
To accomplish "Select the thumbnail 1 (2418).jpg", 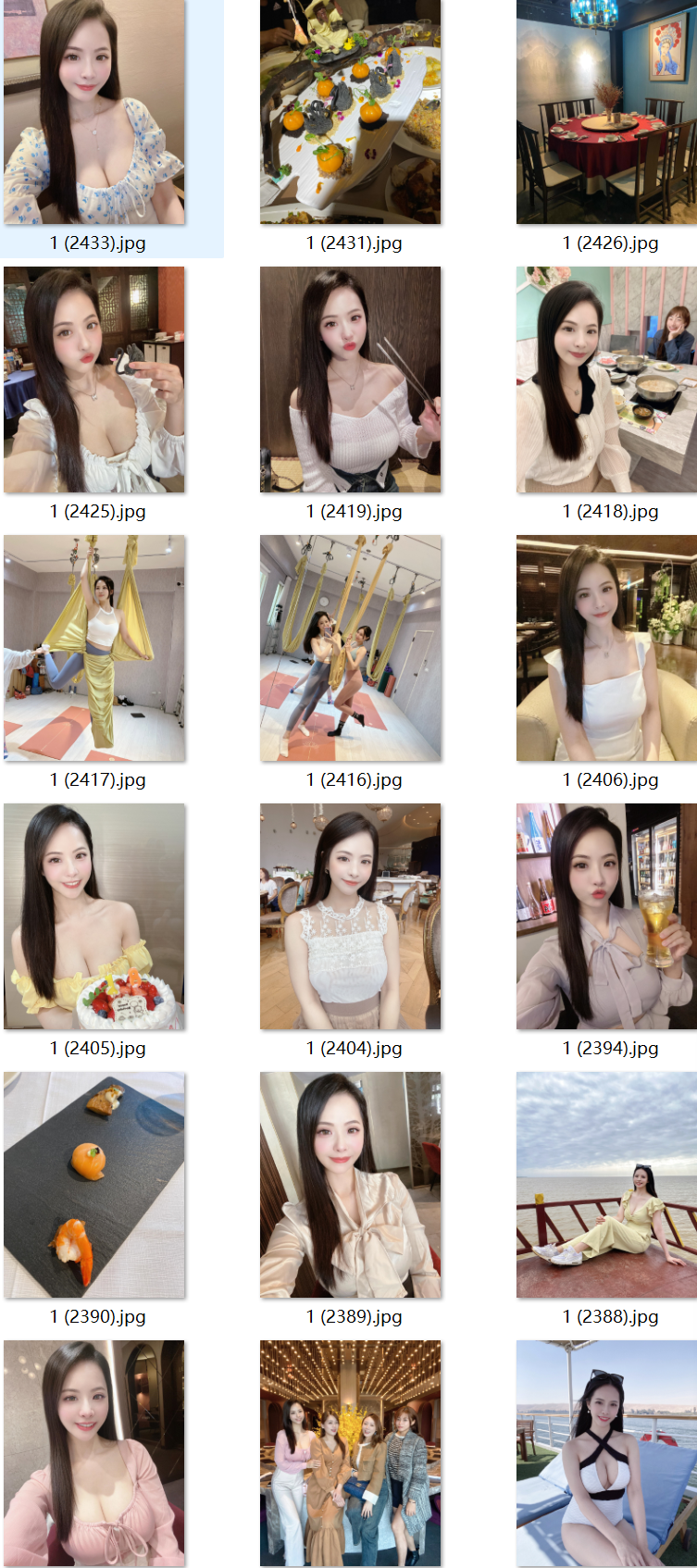I will click(606, 380).
